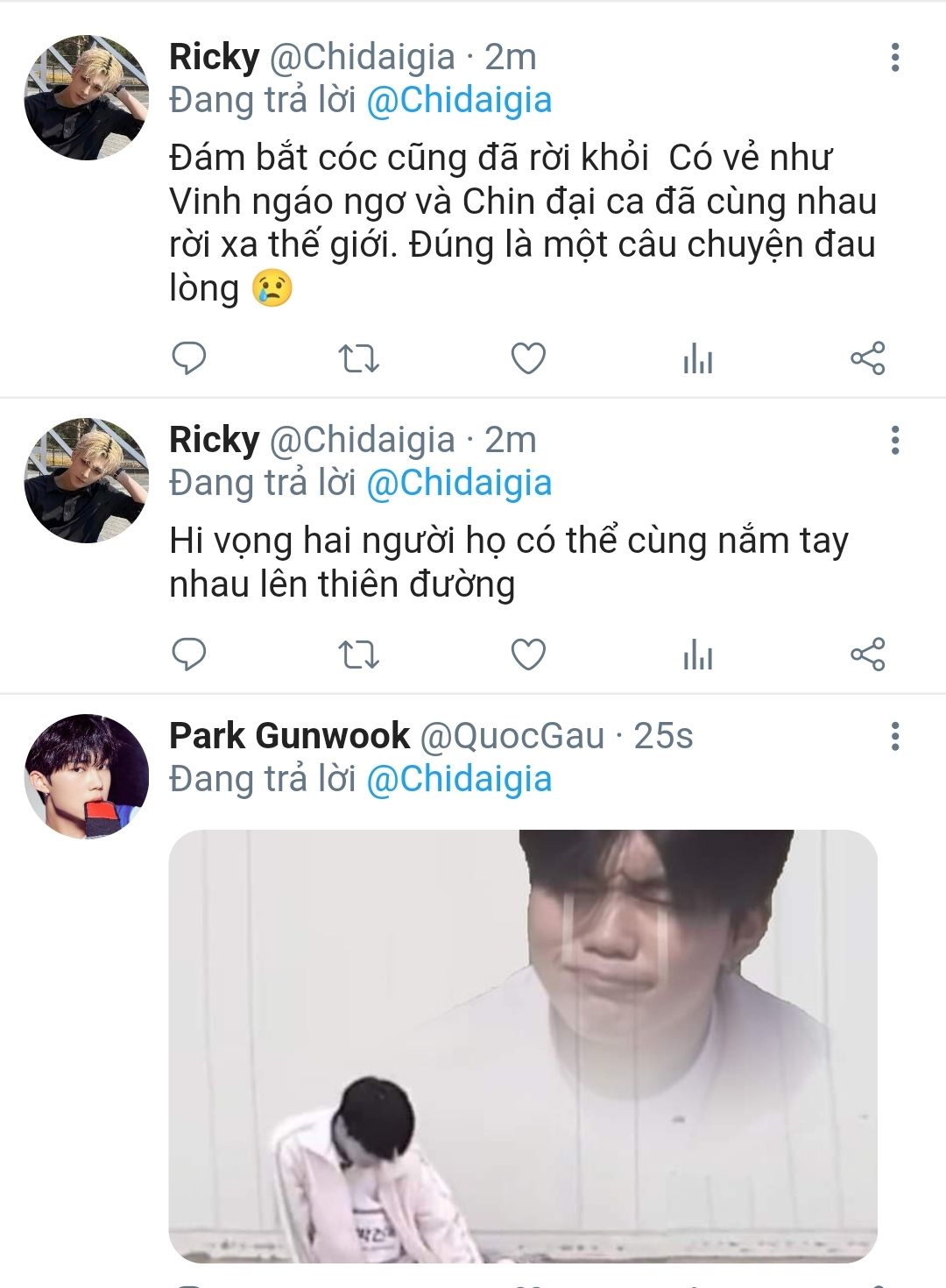Open @Chidaigia mention in Park Gunwook's reply
The height and width of the screenshot is (1288, 946).
[x=459, y=779]
